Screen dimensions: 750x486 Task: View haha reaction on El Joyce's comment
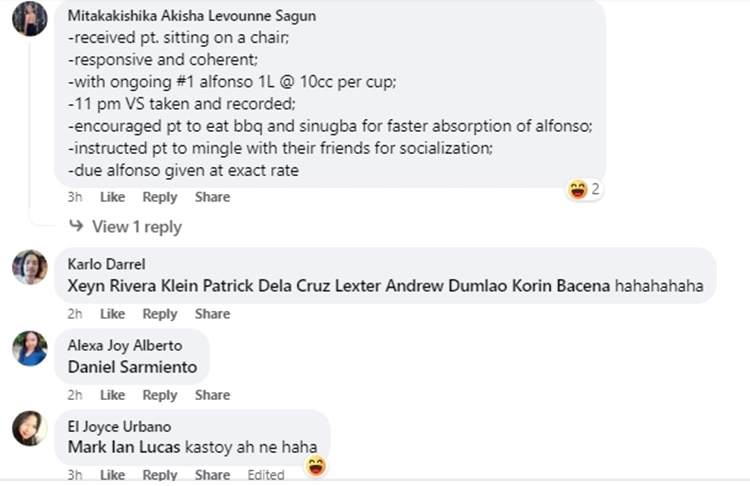click(315, 465)
